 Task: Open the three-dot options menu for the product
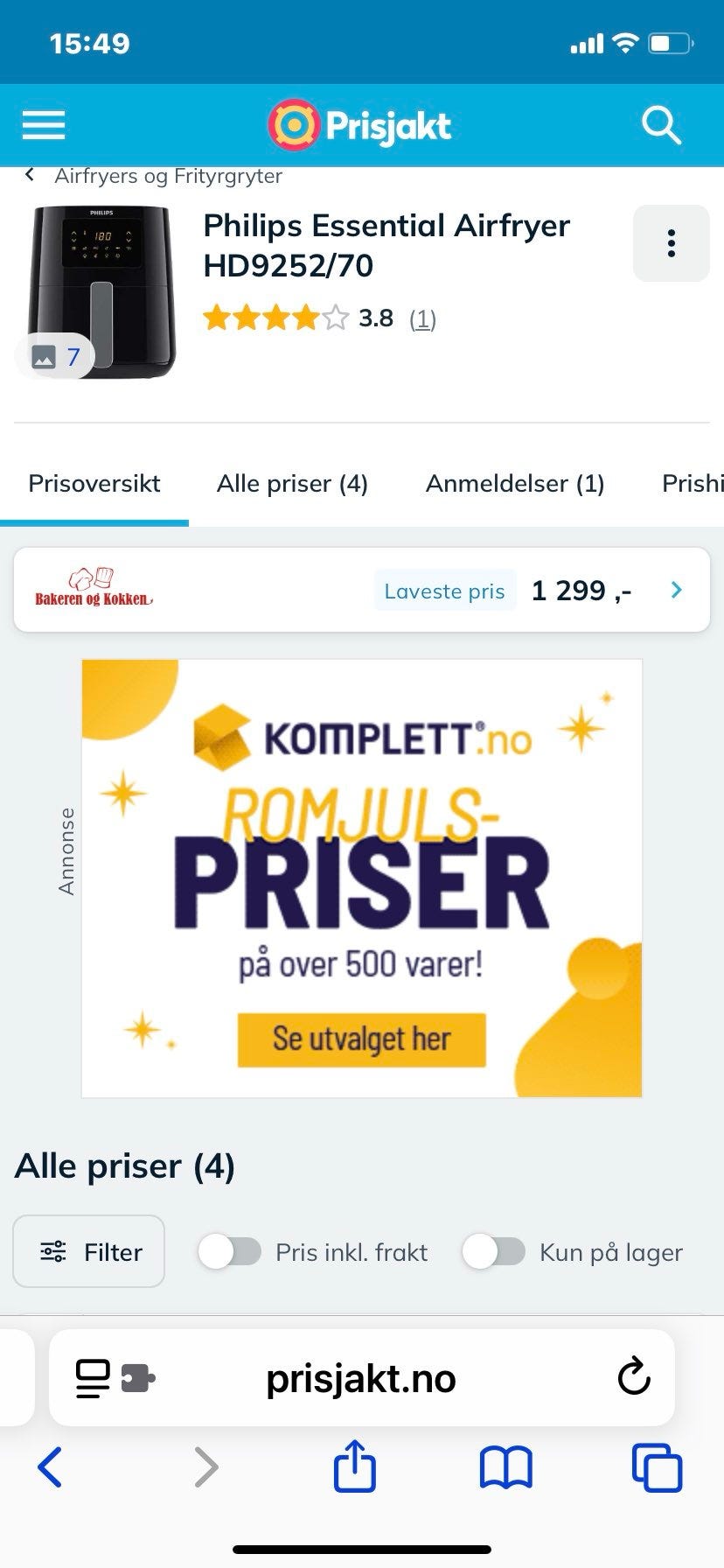tap(671, 243)
